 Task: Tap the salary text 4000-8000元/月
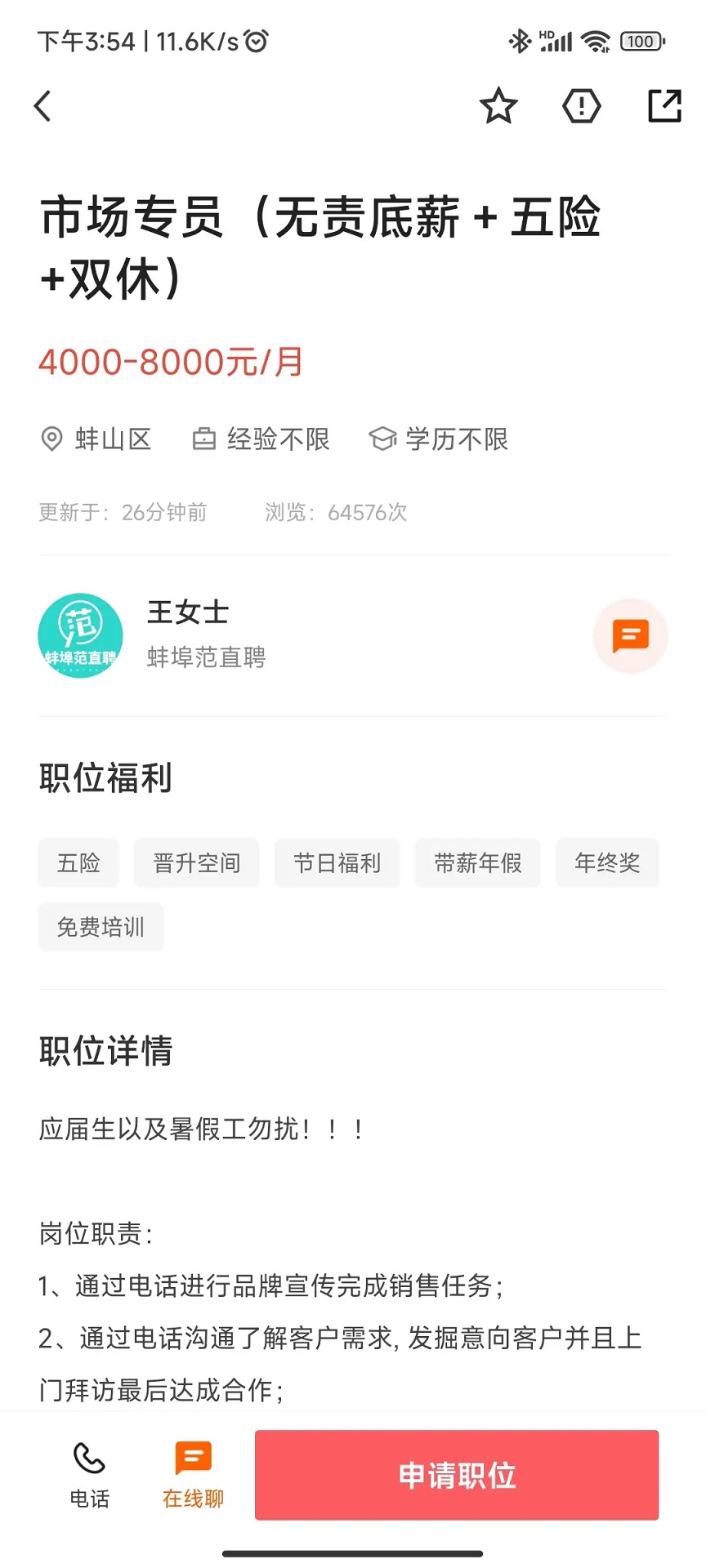click(171, 361)
